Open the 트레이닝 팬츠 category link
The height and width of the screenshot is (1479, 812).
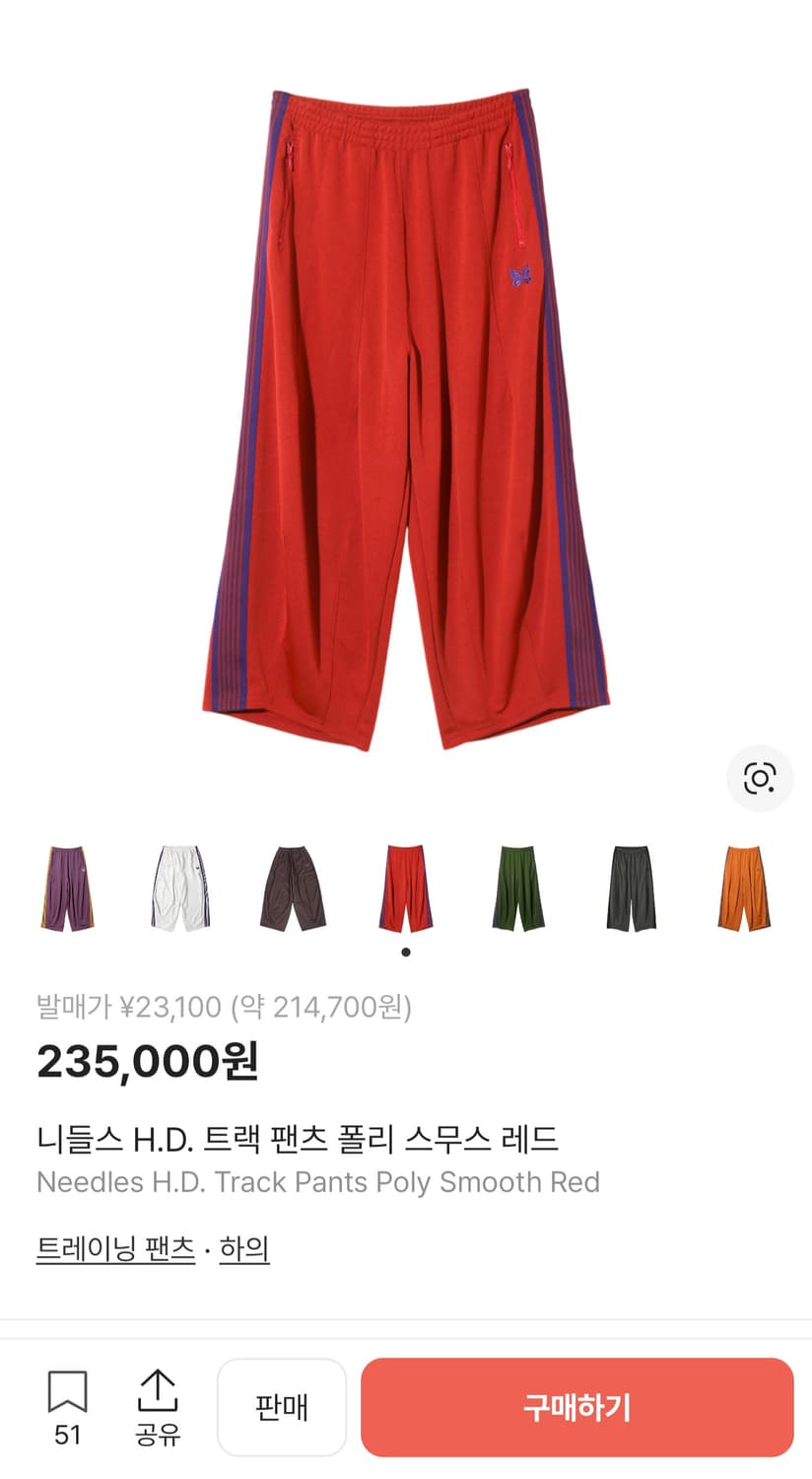(x=112, y=1249)
